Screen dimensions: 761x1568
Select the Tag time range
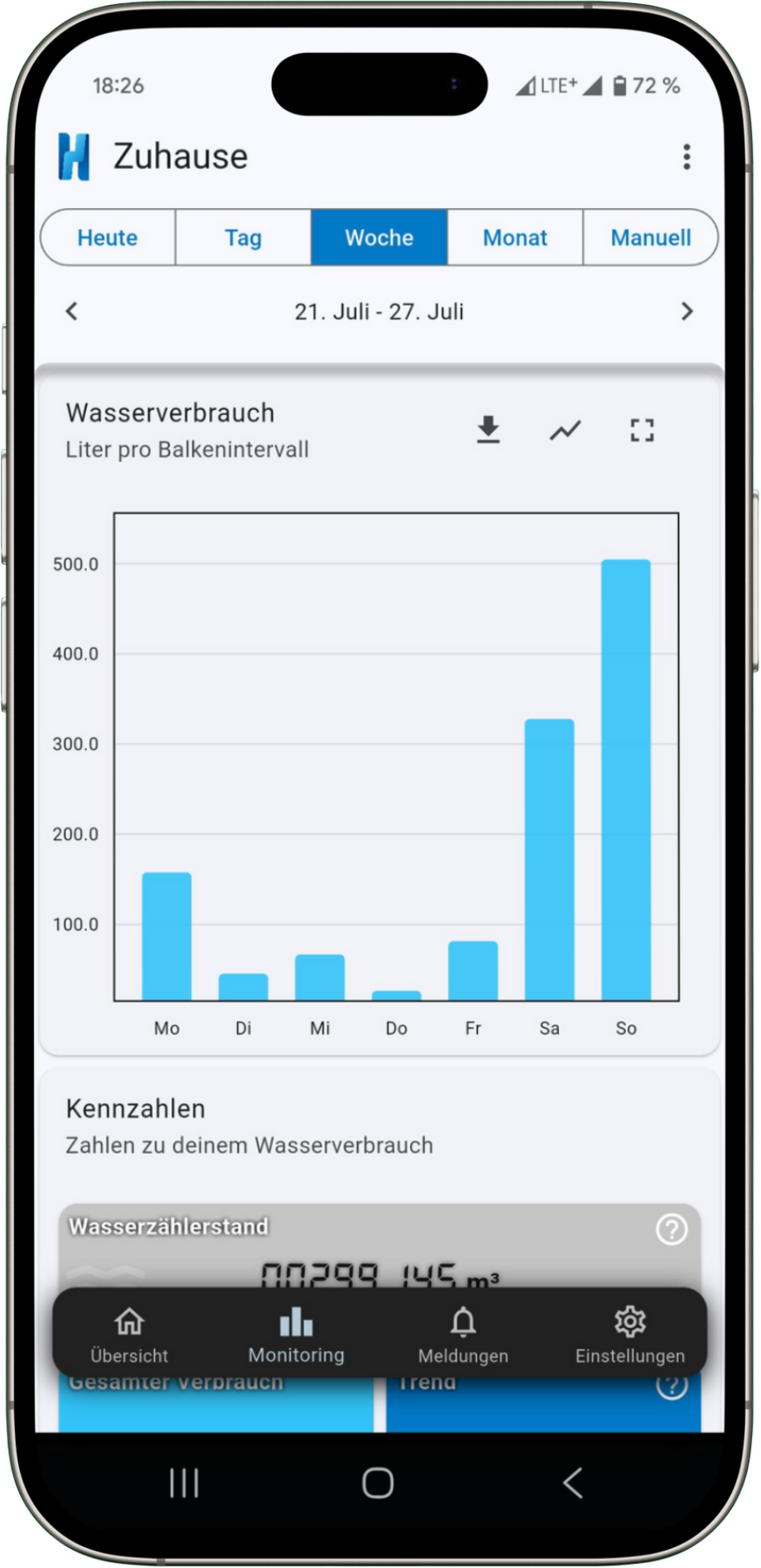[243, 238]
